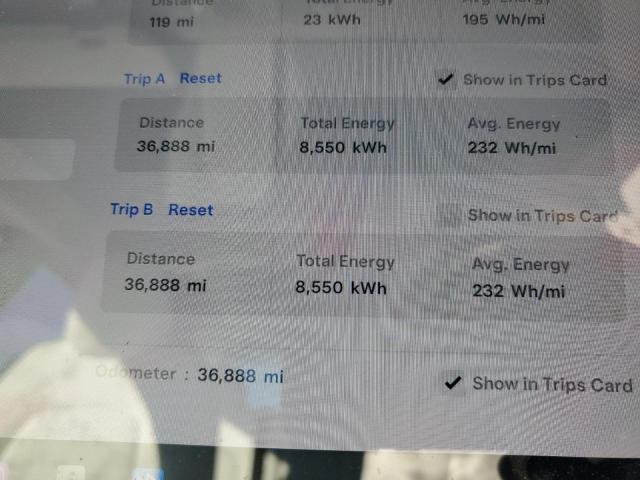The width and height of the screenshot is (640, 480).
Task: Rename the Trip B label
Action: [131, 209]
